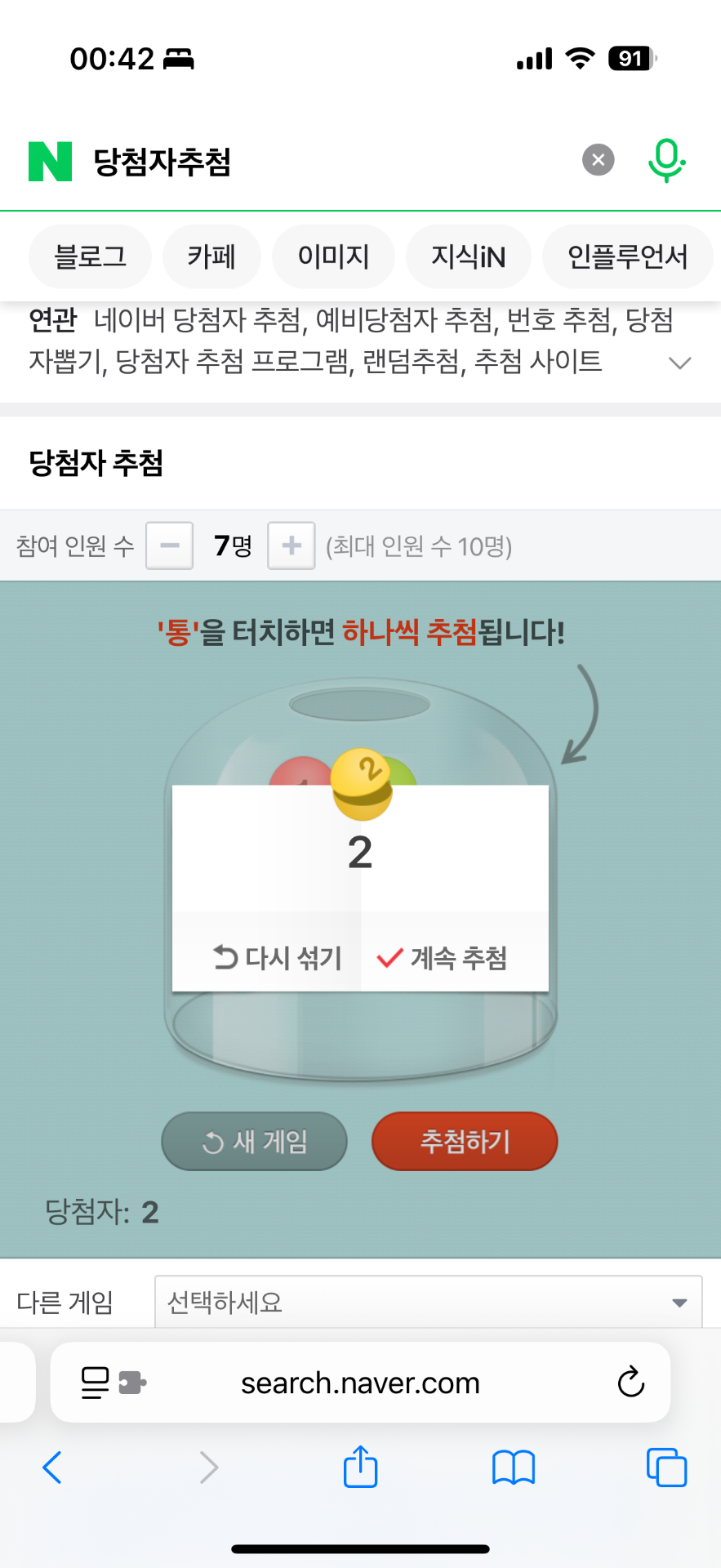Reload the page in Safari

point(630,1383)
